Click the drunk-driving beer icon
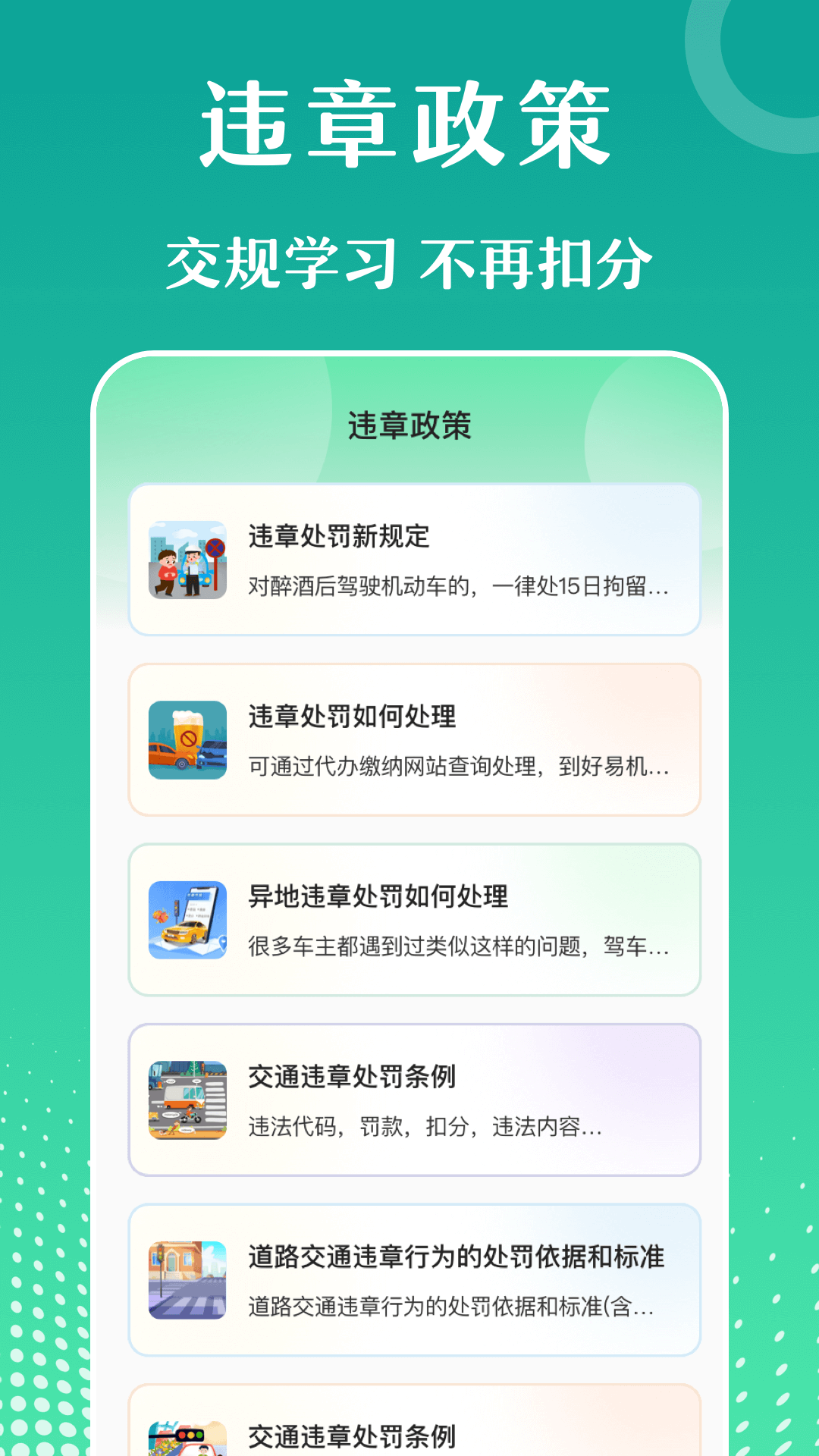Viewport: 819px width, 1456px height. point(187,739)
